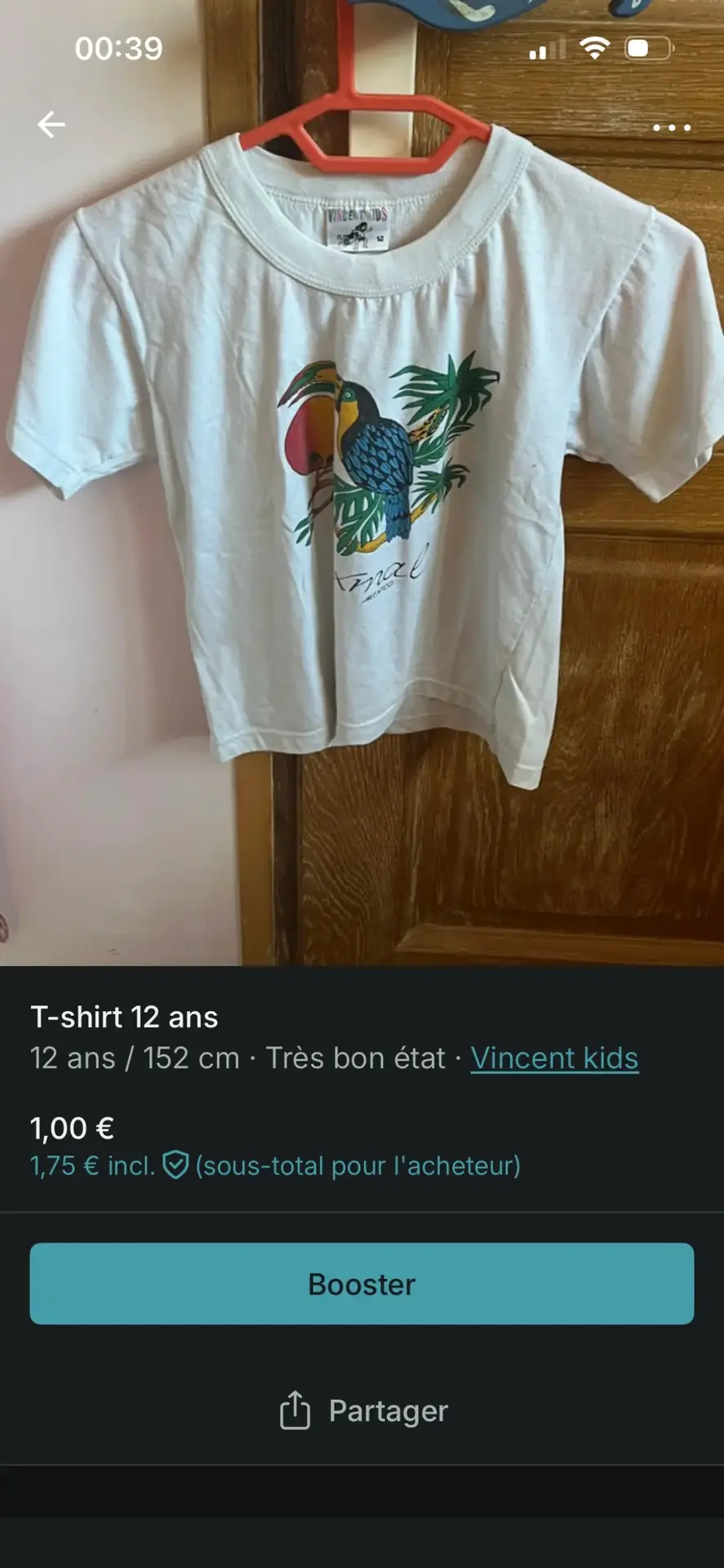724x1568 pixels.
Task: Open the three-dot overflow menu
Action: [x=672, y=127]
